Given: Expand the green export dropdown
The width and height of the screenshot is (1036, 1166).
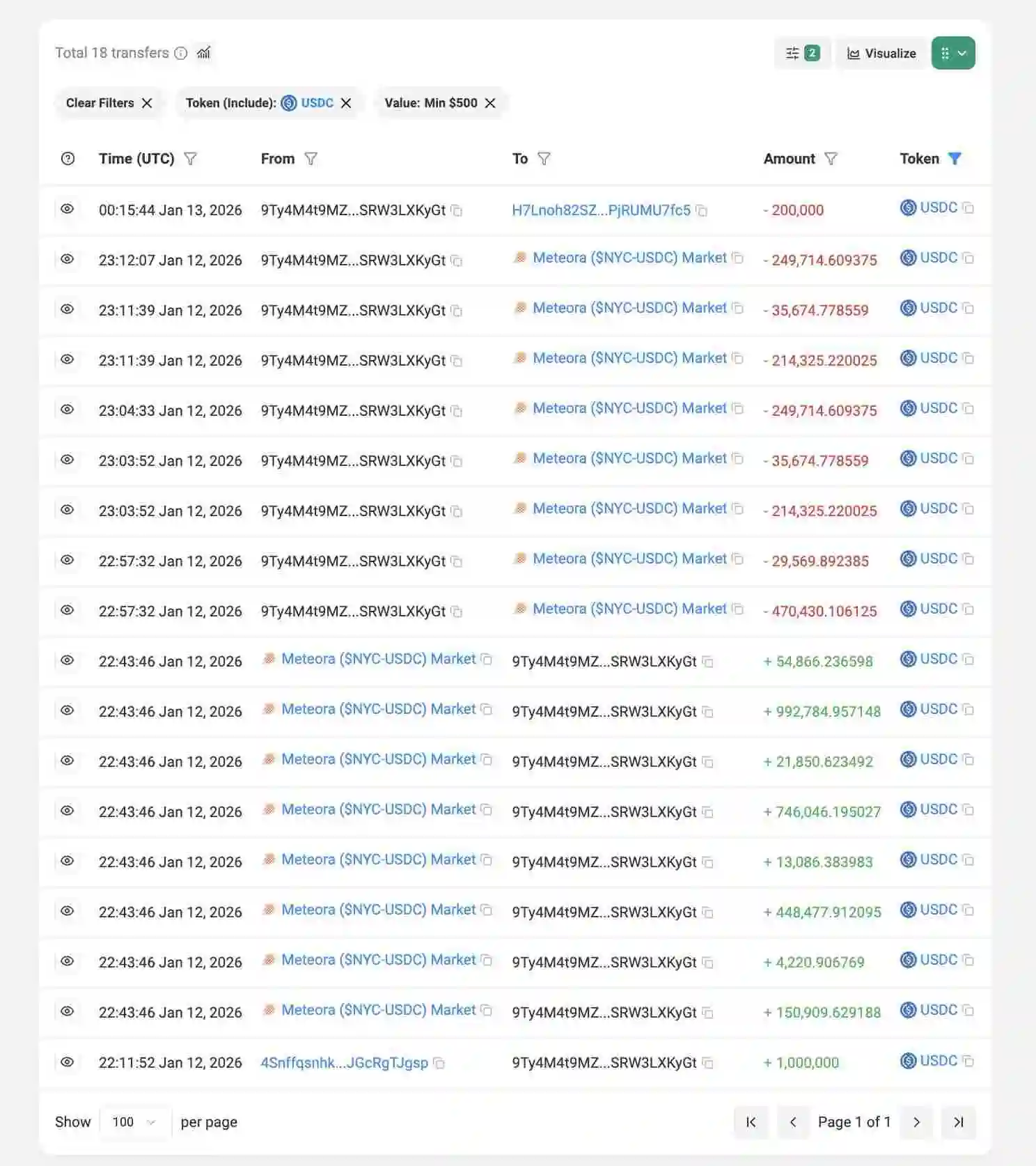Looking at the screenshot, I should [x=953, y=54].
